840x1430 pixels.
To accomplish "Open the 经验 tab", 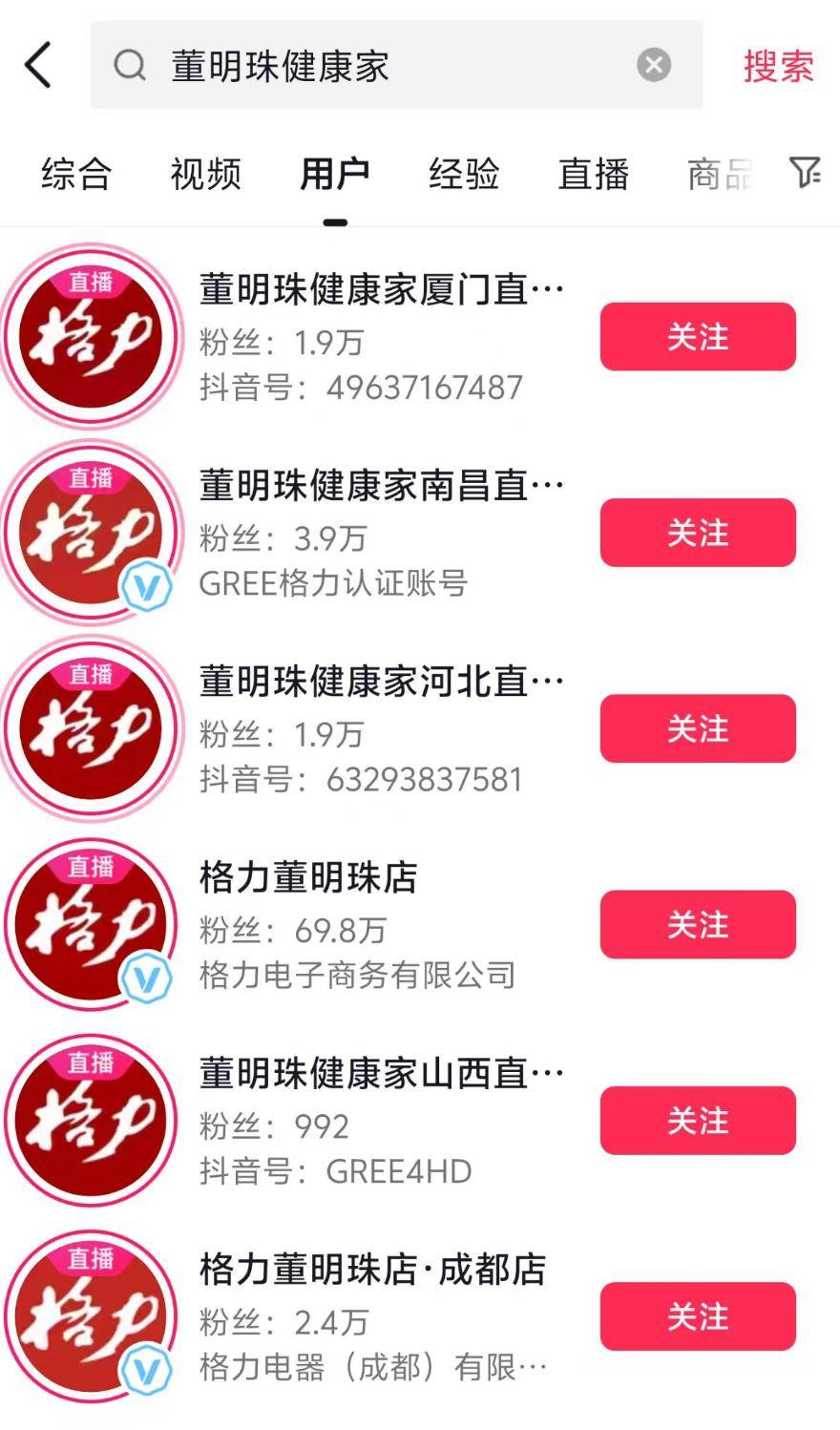I will coord(464,174).
